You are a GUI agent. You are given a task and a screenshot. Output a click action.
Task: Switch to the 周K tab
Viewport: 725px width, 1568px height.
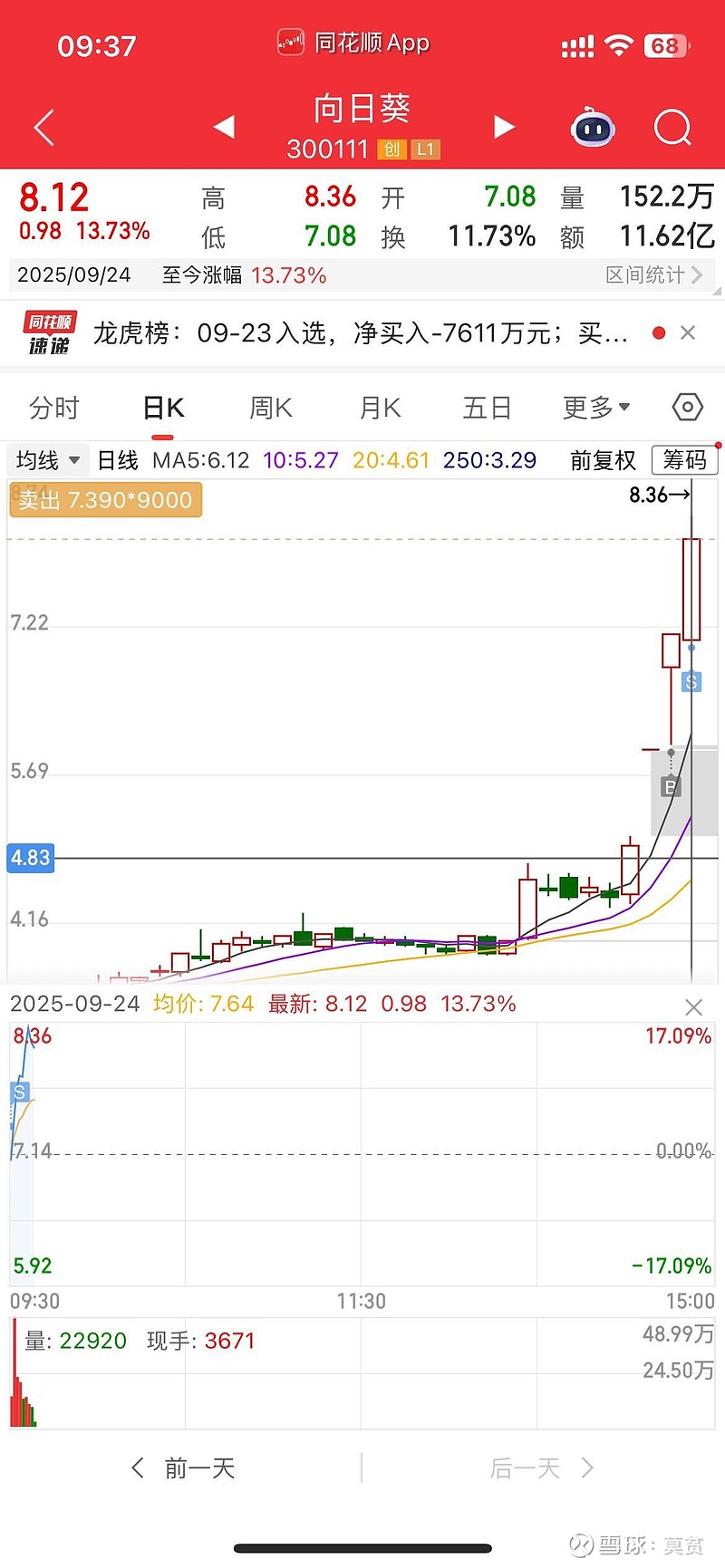click(271, 409)
